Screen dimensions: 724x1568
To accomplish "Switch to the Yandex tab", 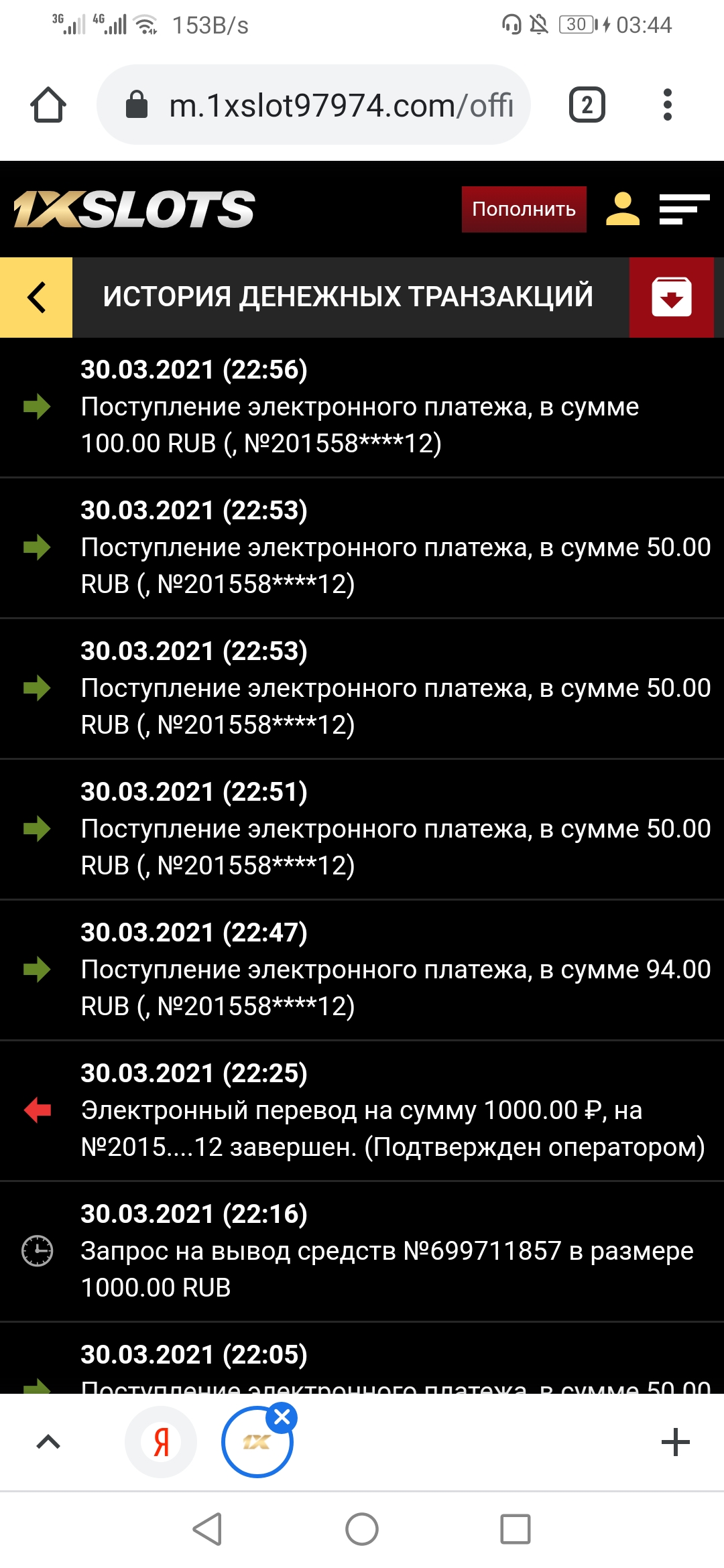I will click(x=161, y=1442).
